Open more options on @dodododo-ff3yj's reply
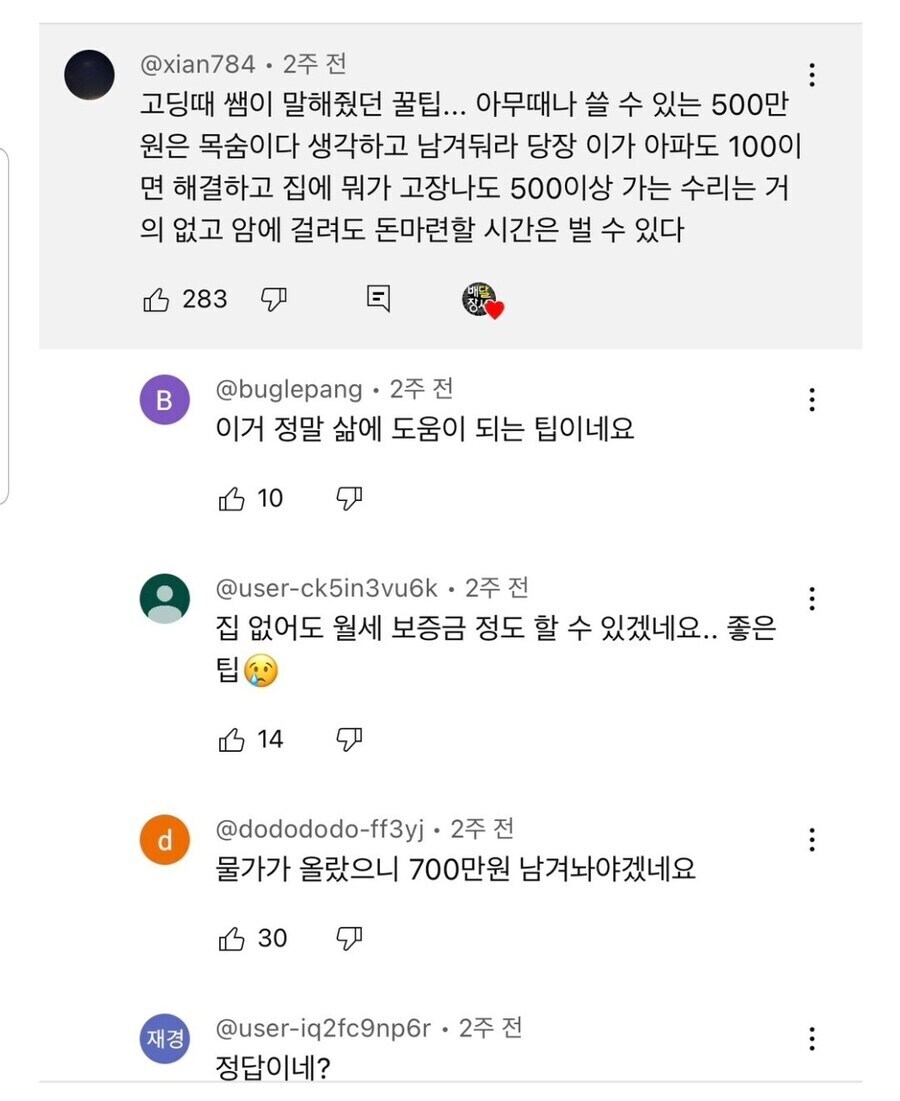900x1101 pixels. 812,839
